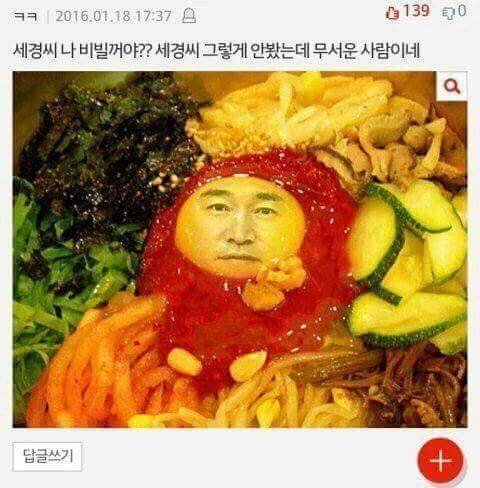
Task: Open the bibimbap picture in the comment
Action: [x=240, y=249]
